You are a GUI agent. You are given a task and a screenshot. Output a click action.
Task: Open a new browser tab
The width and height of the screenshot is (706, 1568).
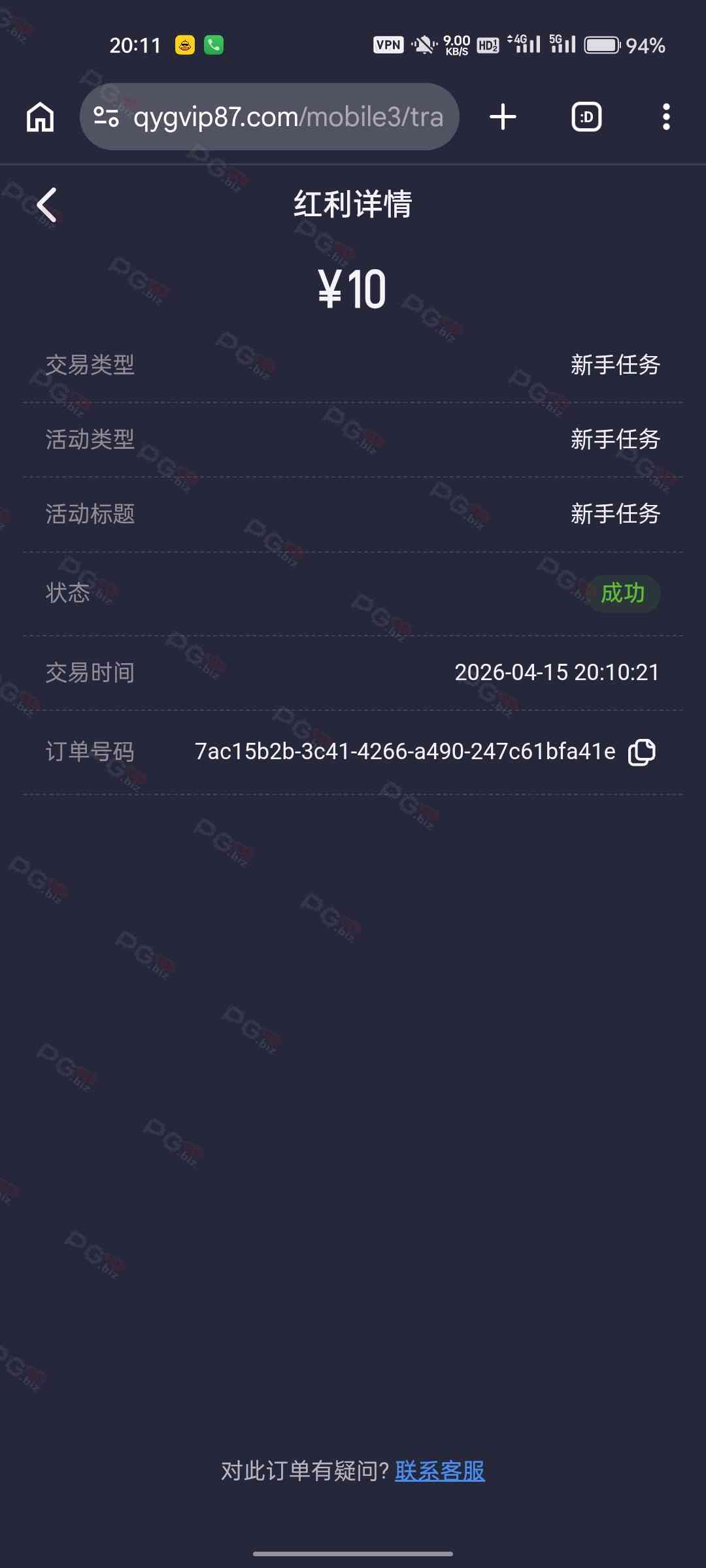(503, 117)
